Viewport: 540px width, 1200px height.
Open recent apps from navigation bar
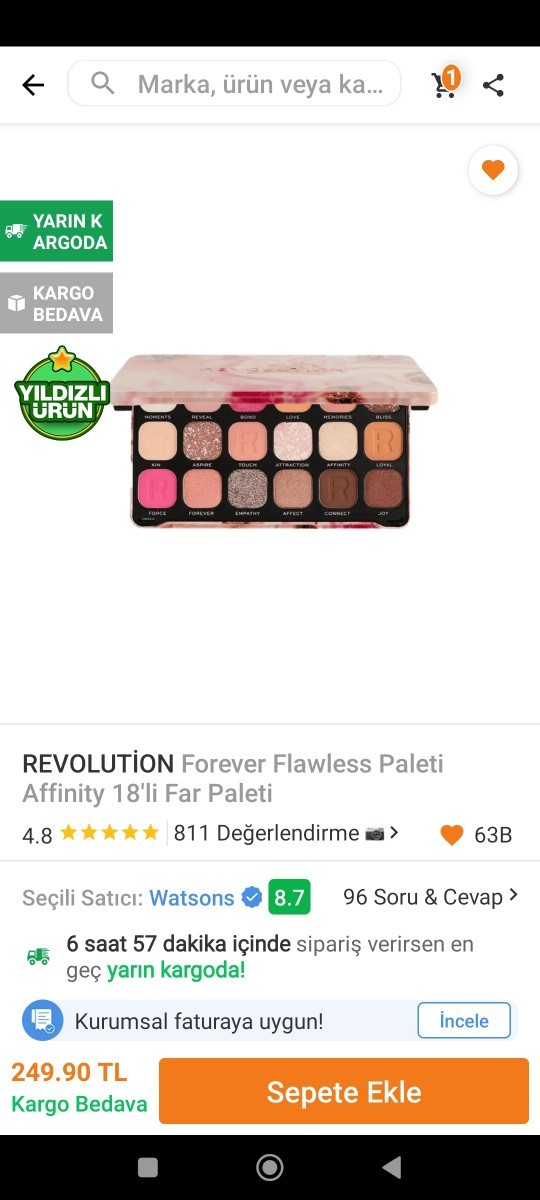(x=148, y=1167)
